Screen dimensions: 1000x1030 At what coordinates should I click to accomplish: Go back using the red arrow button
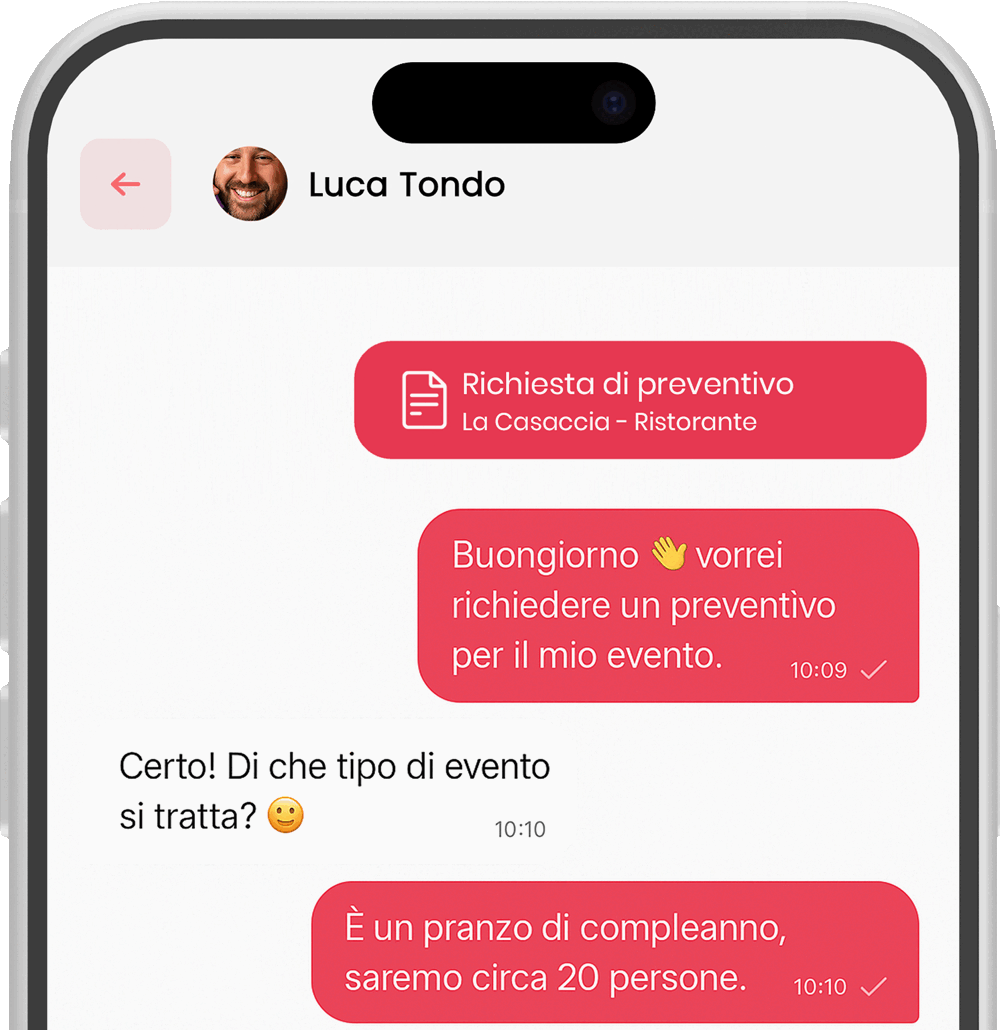click(x=126, y=184)
